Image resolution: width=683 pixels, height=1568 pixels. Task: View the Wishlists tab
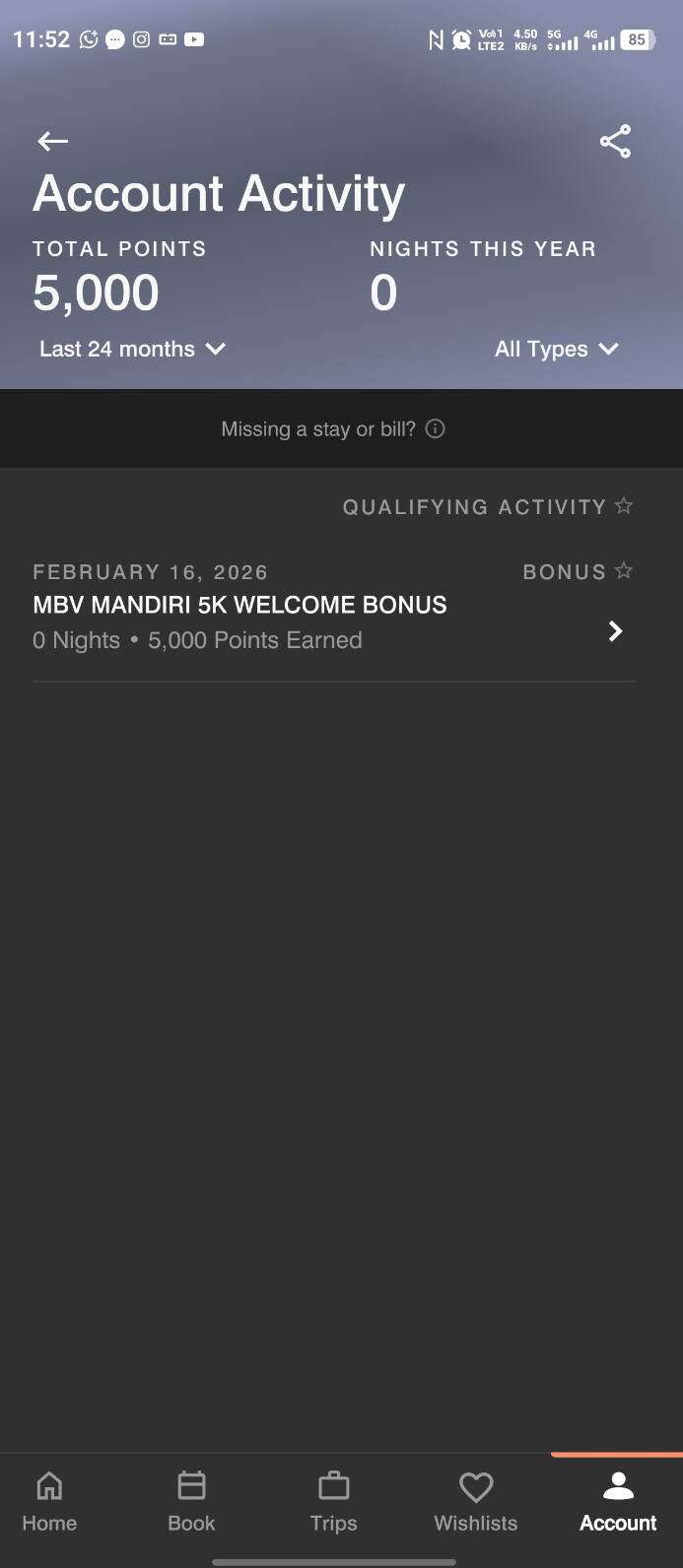475,1501
